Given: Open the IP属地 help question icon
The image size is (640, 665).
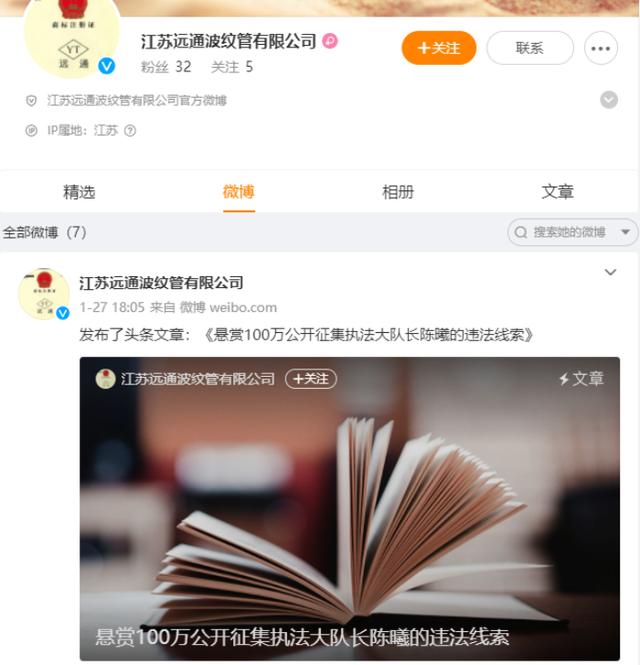Looking at the screenshot, I should pos(129,131).
